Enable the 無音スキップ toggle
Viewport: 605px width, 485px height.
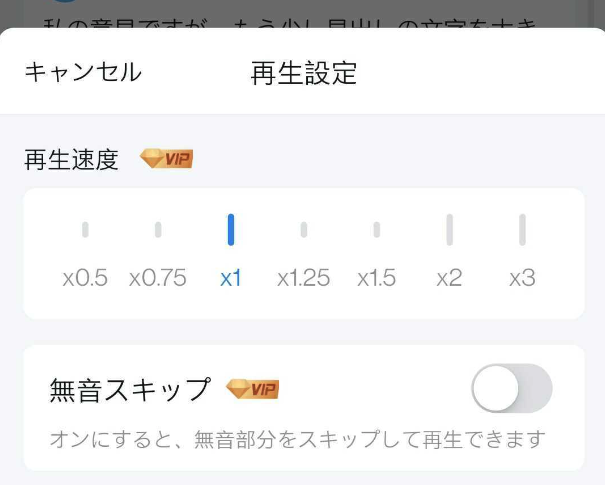pyautogui.click(x=511, y=389)
